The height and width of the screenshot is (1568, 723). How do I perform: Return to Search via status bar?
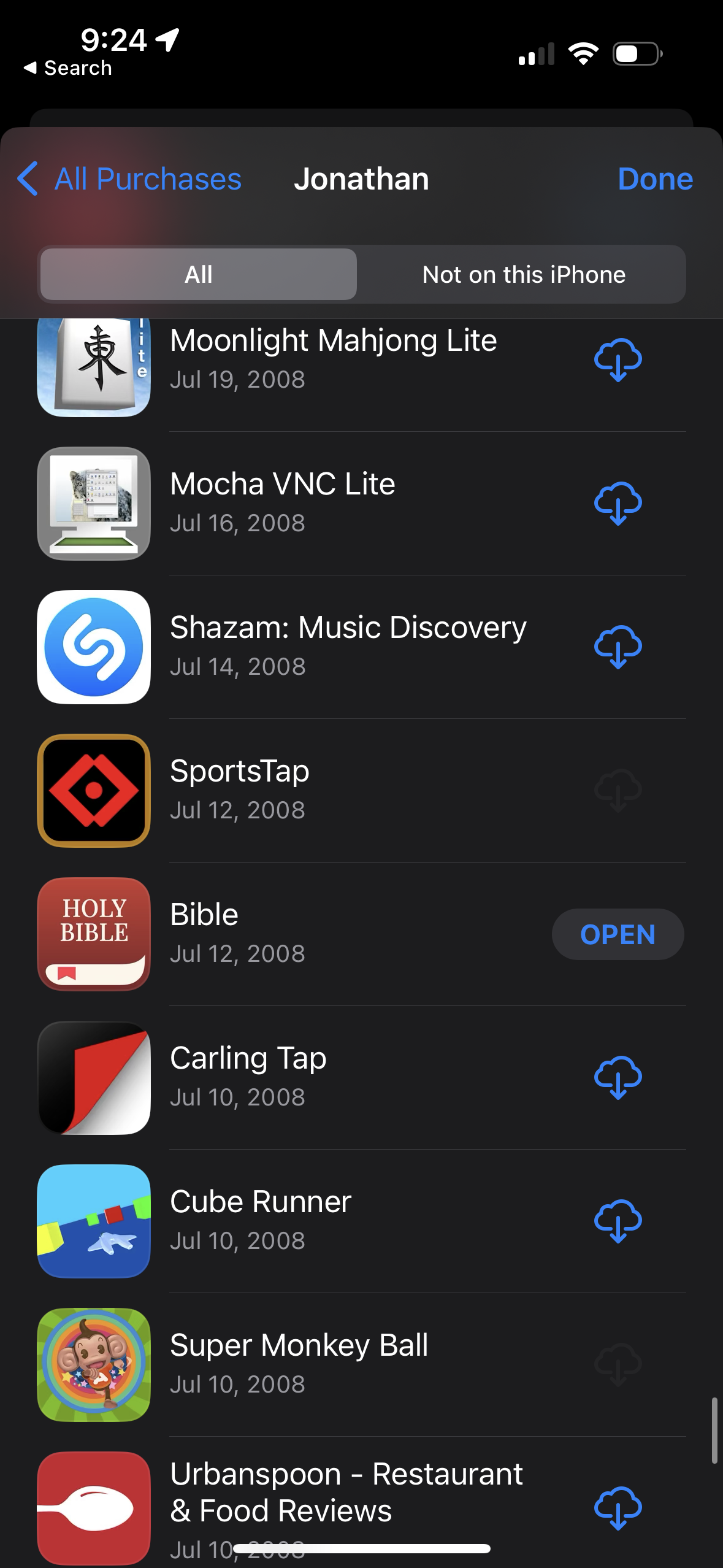click(68, 68)
